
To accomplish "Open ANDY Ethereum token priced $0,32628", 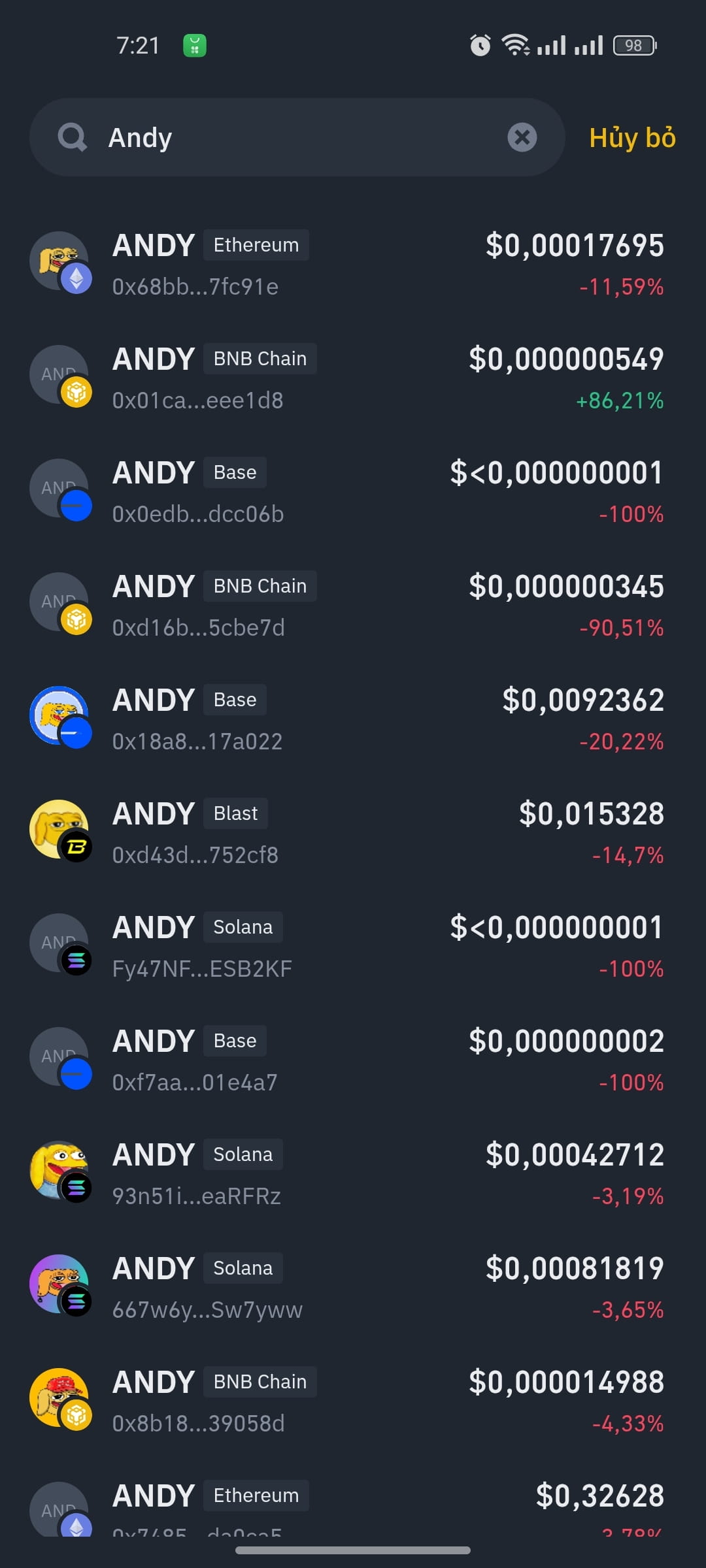I will tap(353, 1503).
